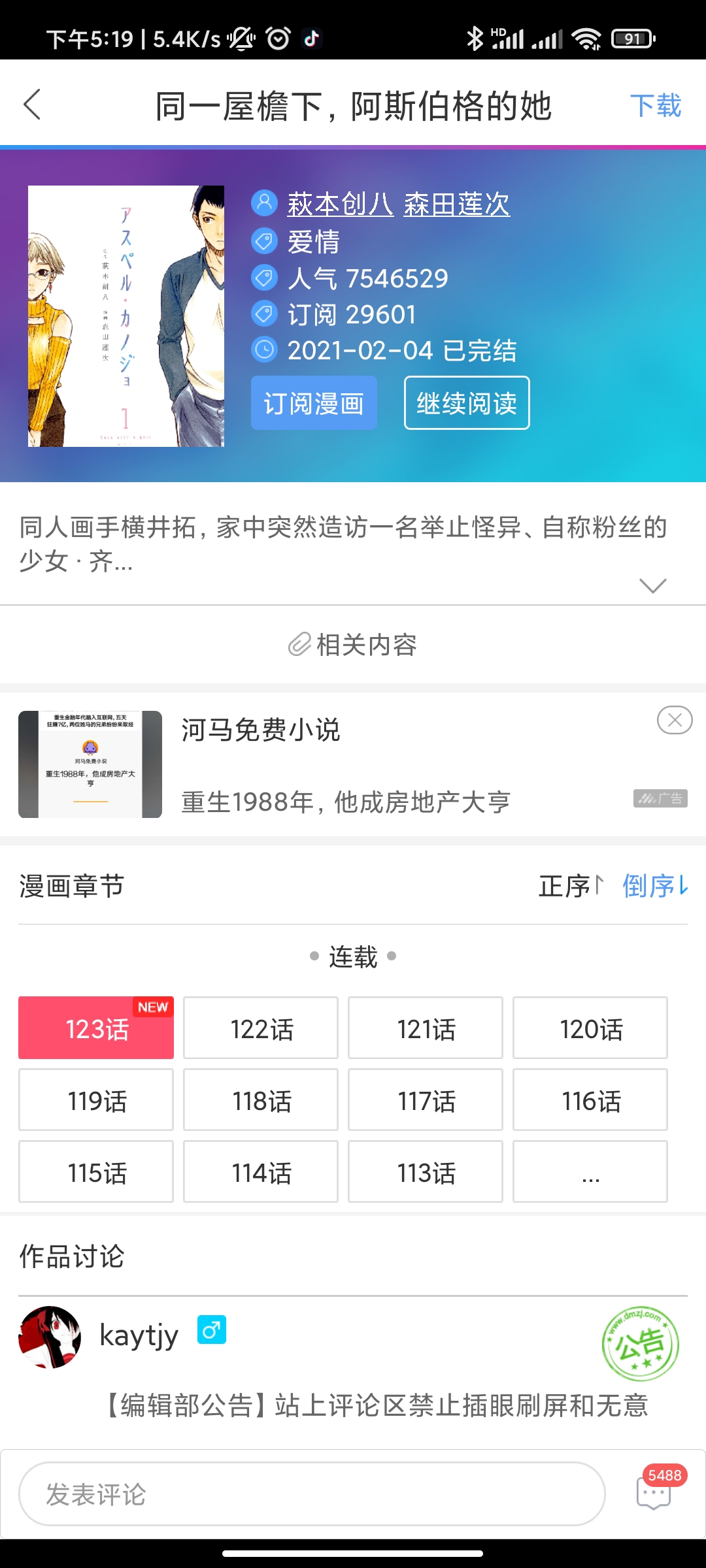706x1568 pixels.
Task: Sort chapters in 倒序 descending order
Action: click(x=655, y=886)
